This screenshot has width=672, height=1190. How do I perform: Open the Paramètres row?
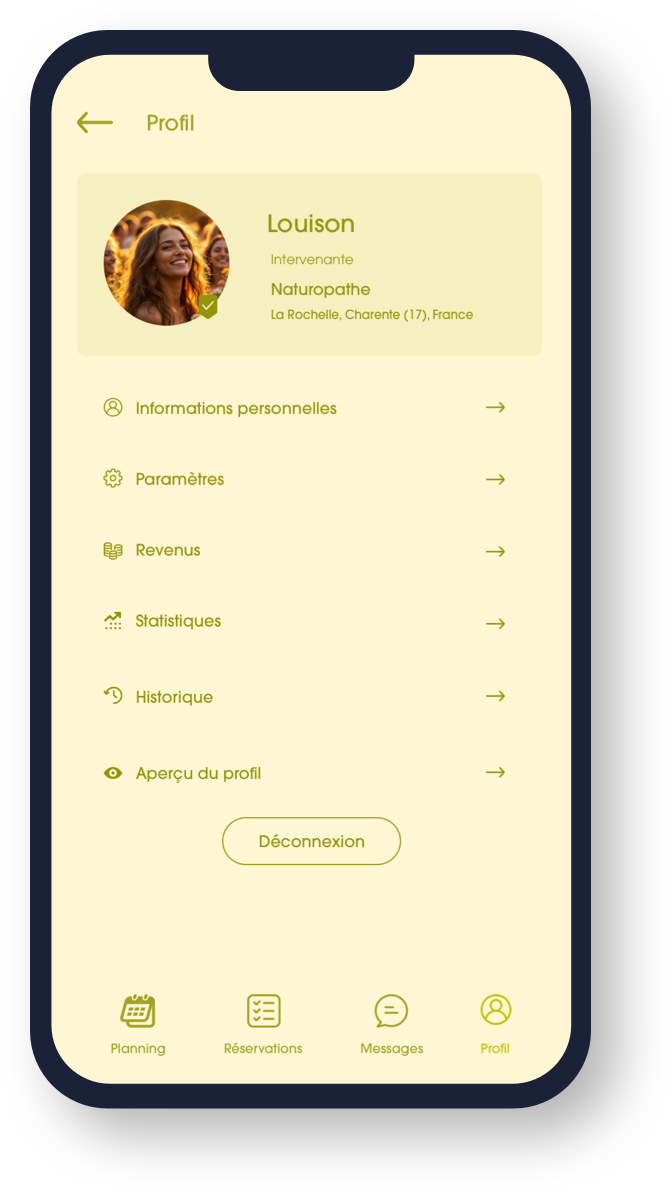pos(180,479)
